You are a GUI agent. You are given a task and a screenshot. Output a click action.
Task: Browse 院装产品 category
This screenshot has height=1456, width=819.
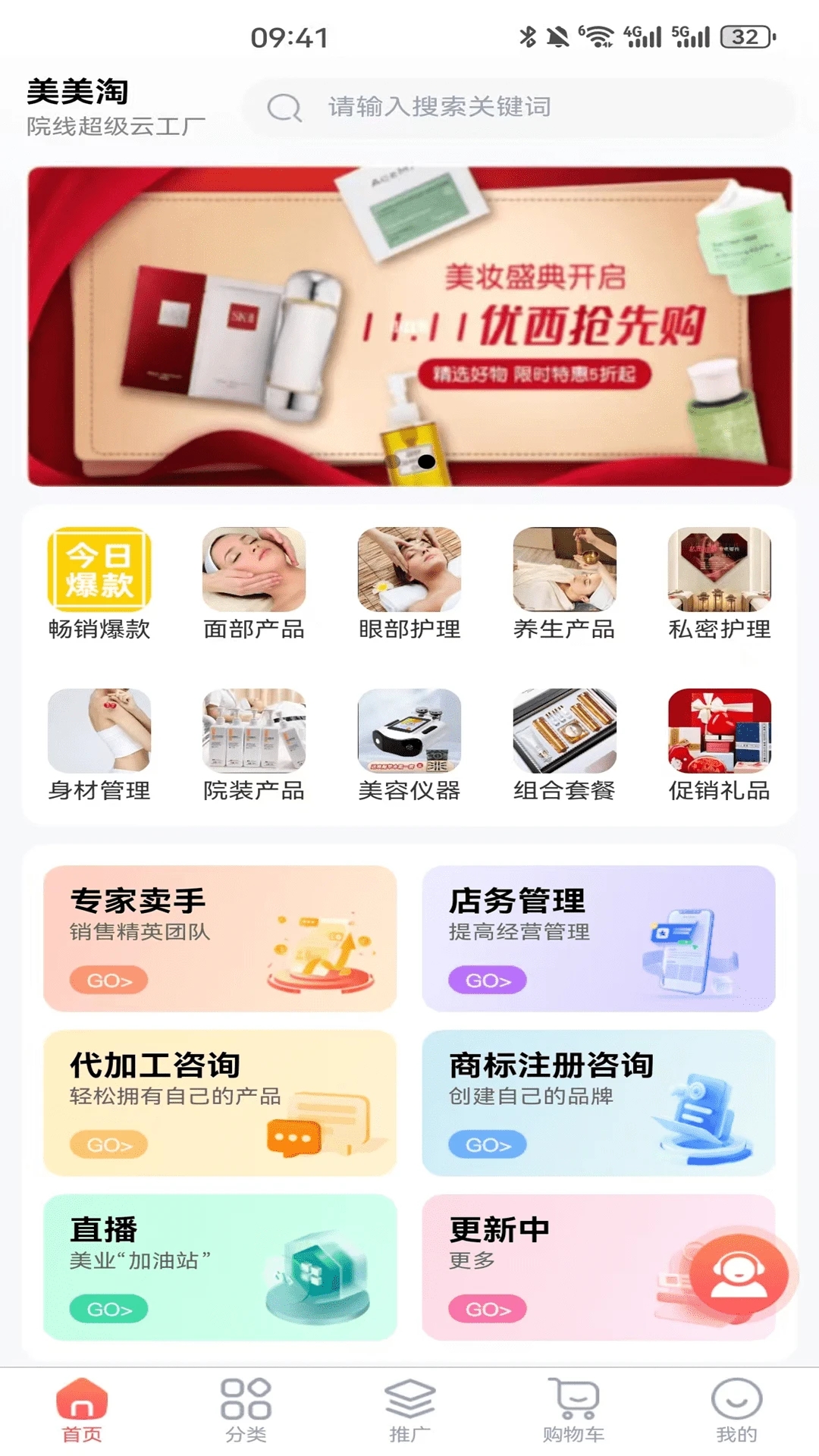point(254,745)
